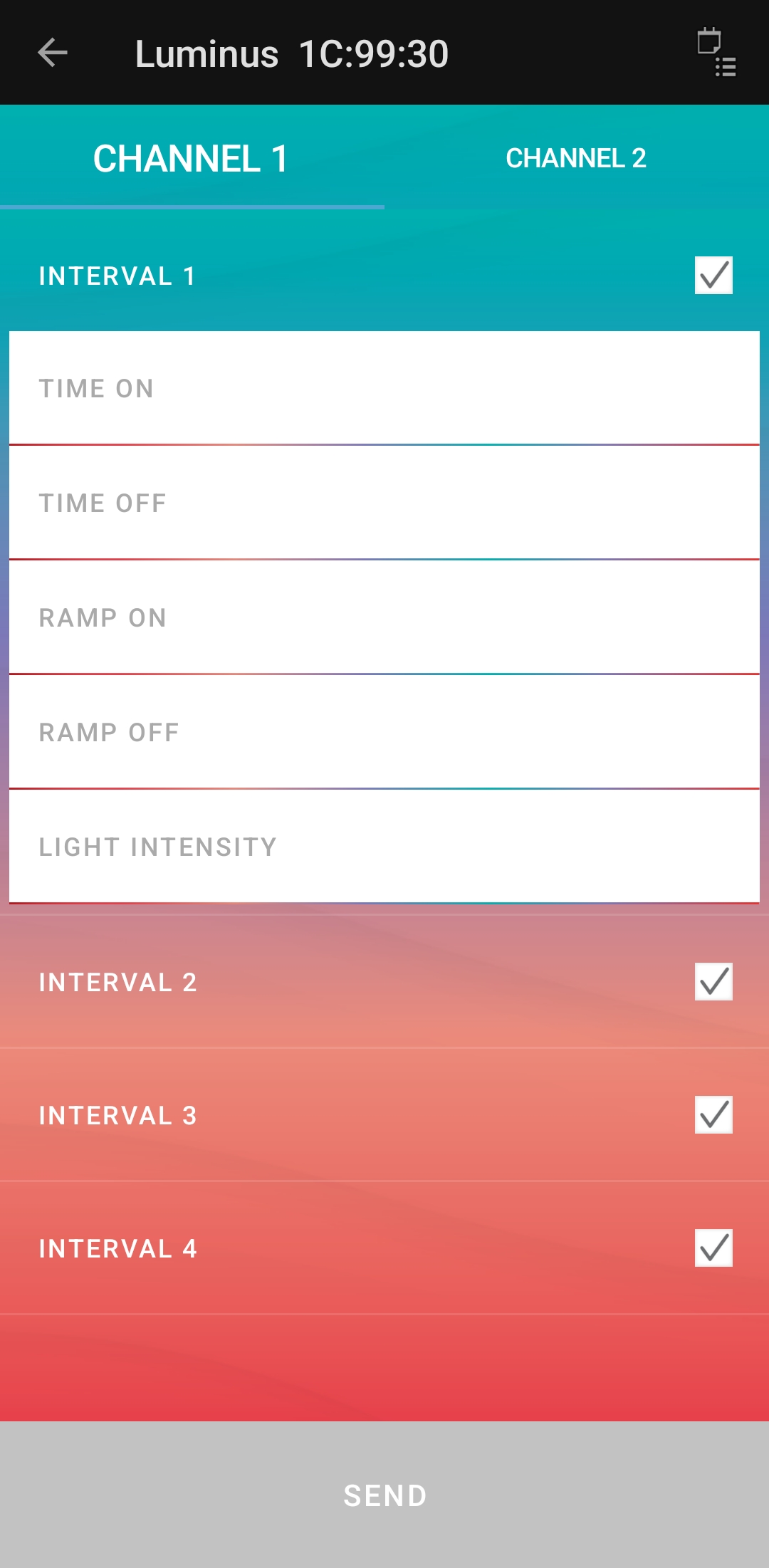
Task: Toggle the Interval 3 checkbox
Action: (713, 1115)
